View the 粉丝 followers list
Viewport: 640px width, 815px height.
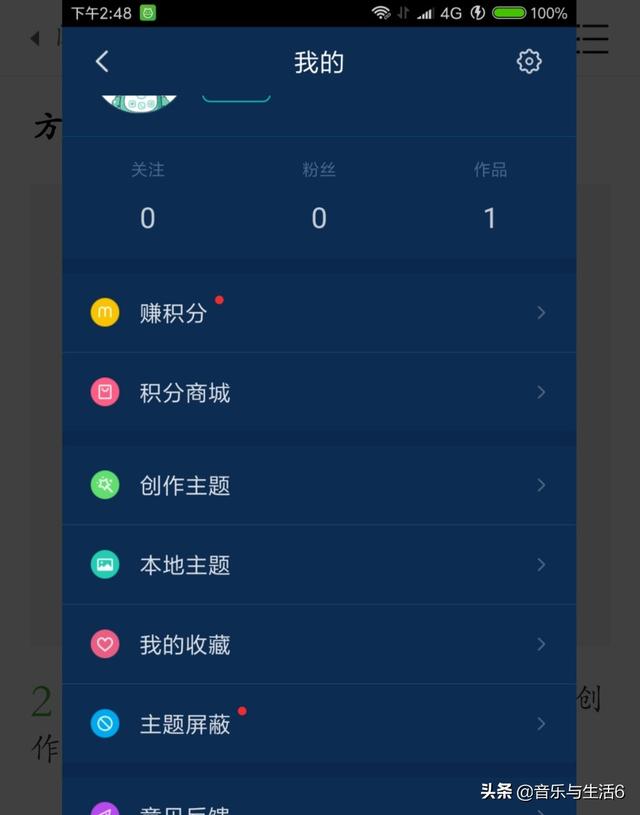(x=319, y=199)
